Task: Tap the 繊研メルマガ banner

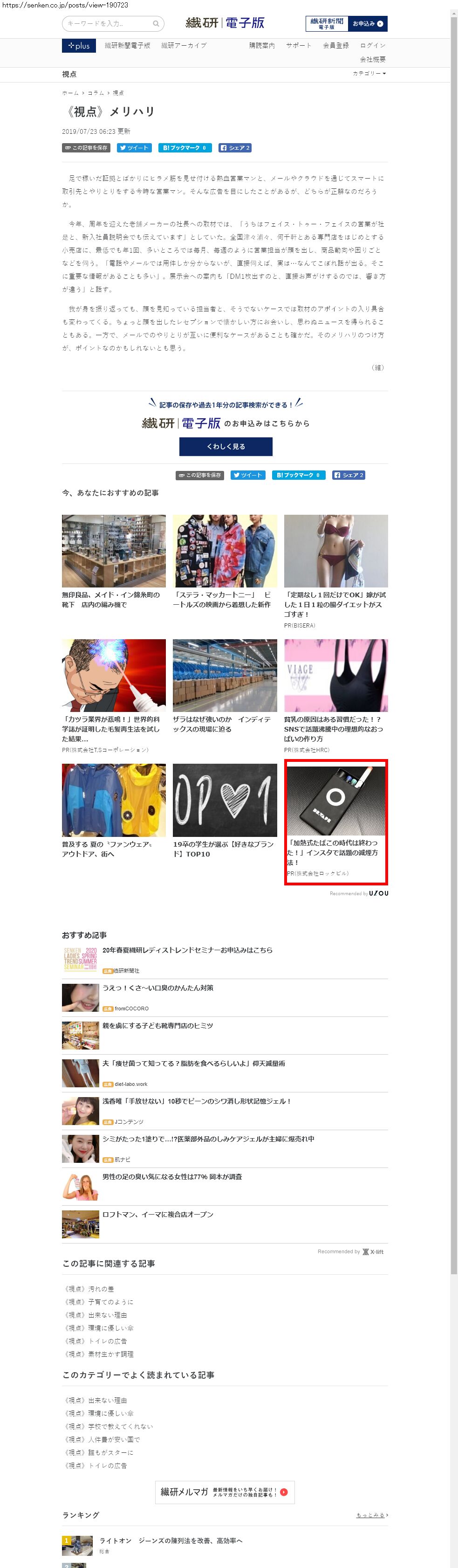Action: tap(225, 1492)
